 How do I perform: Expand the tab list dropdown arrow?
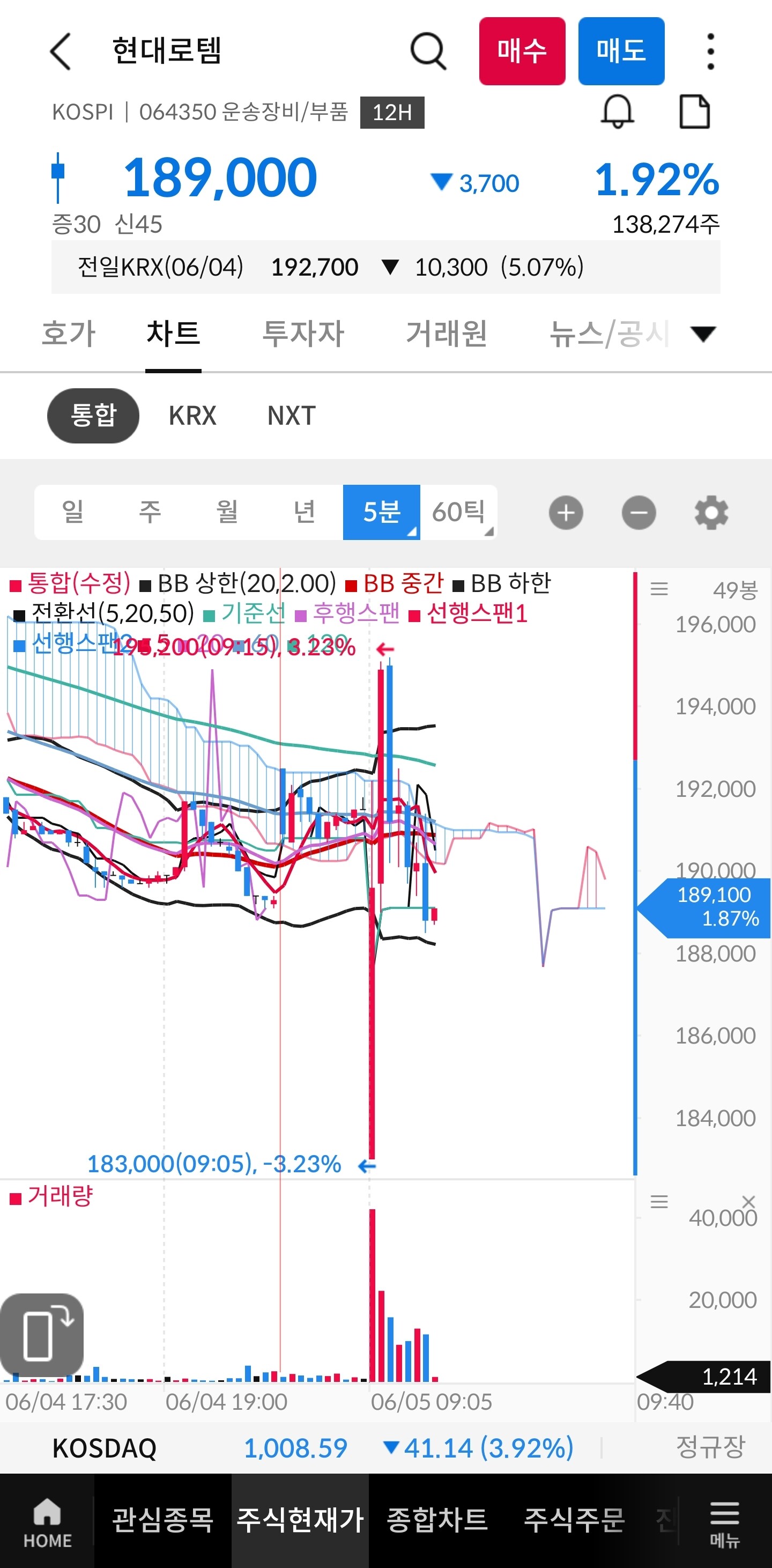tap(703, 334)
